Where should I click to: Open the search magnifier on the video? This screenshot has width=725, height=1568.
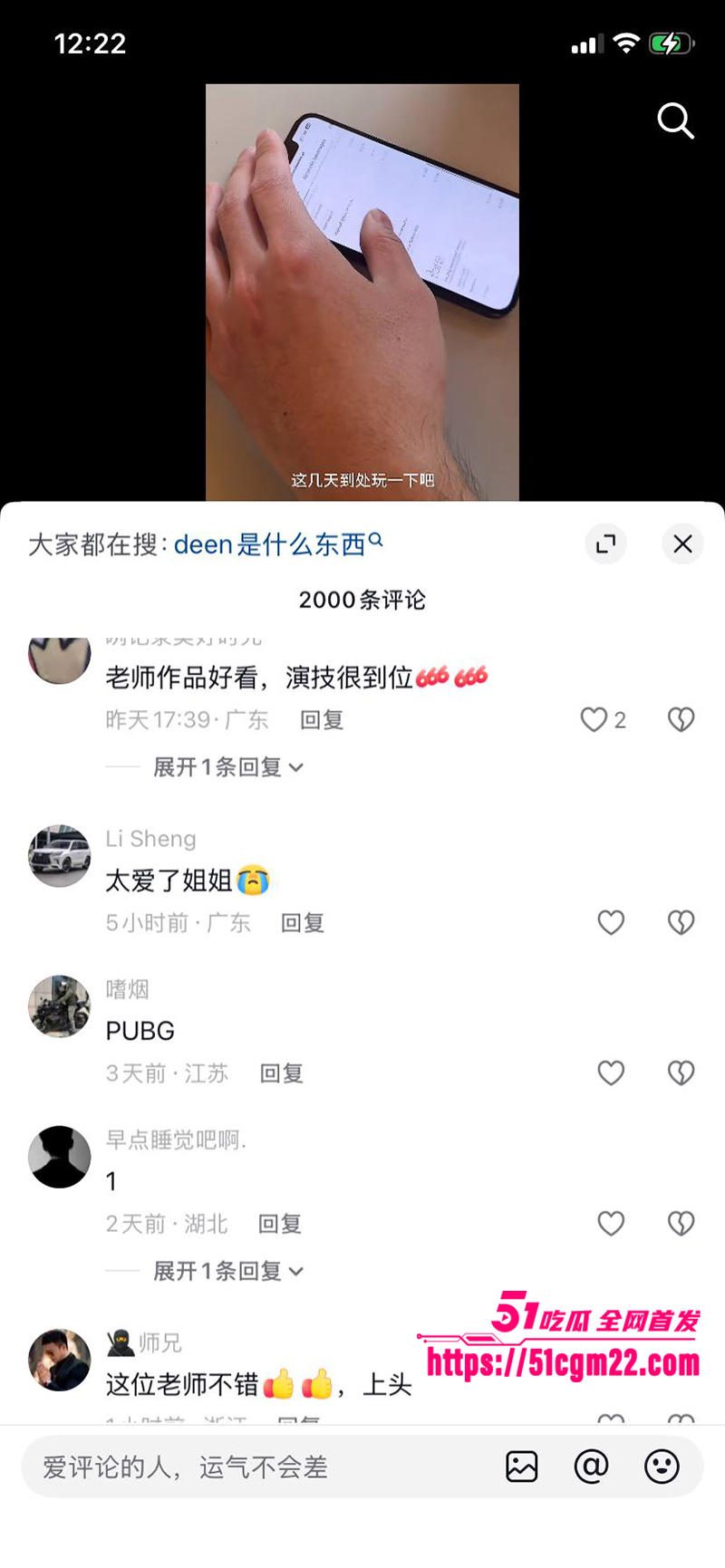tap(675, 122)
